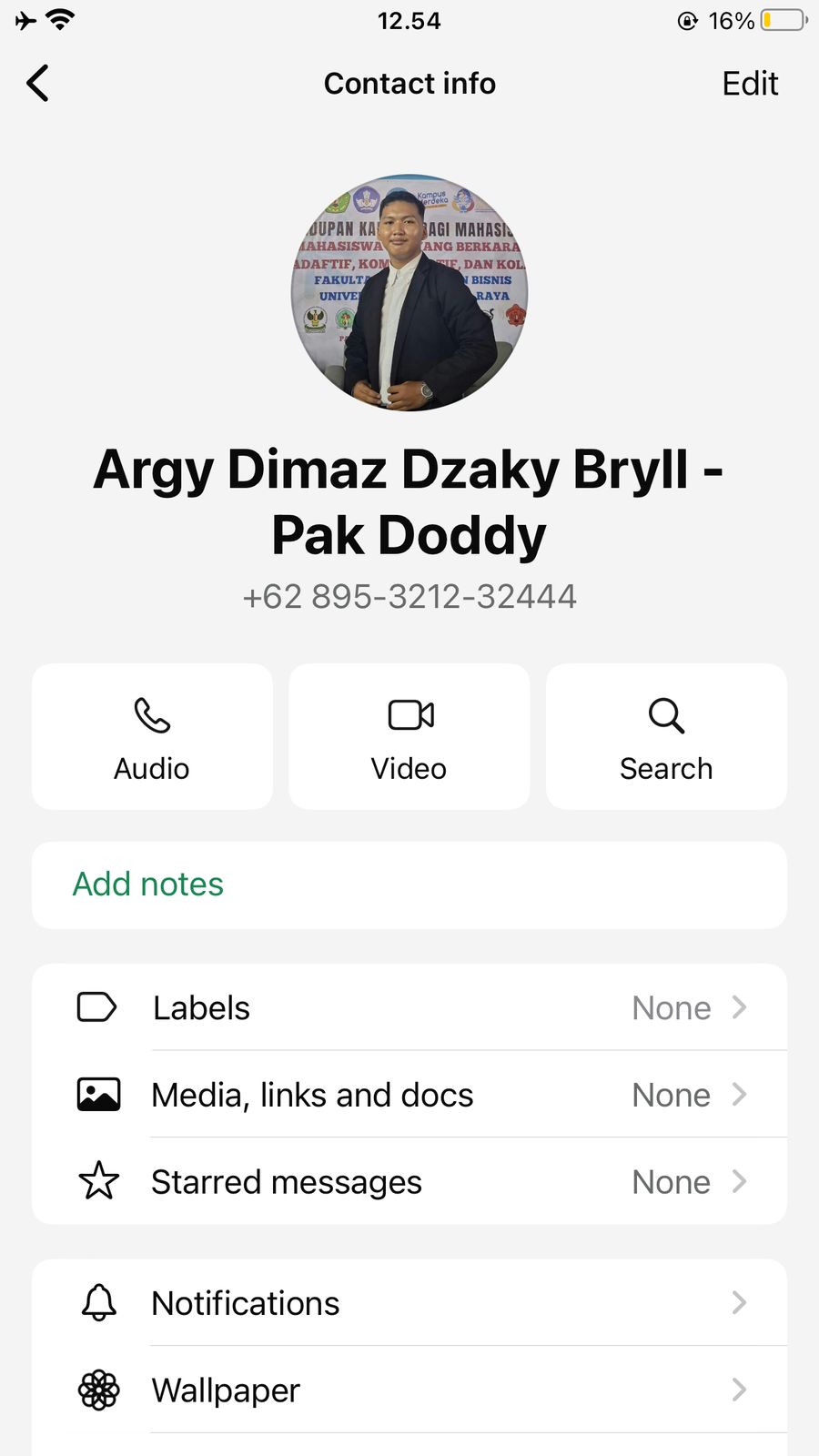Start a video call
Screen dimensions: 819x1456
click(409, 736)
